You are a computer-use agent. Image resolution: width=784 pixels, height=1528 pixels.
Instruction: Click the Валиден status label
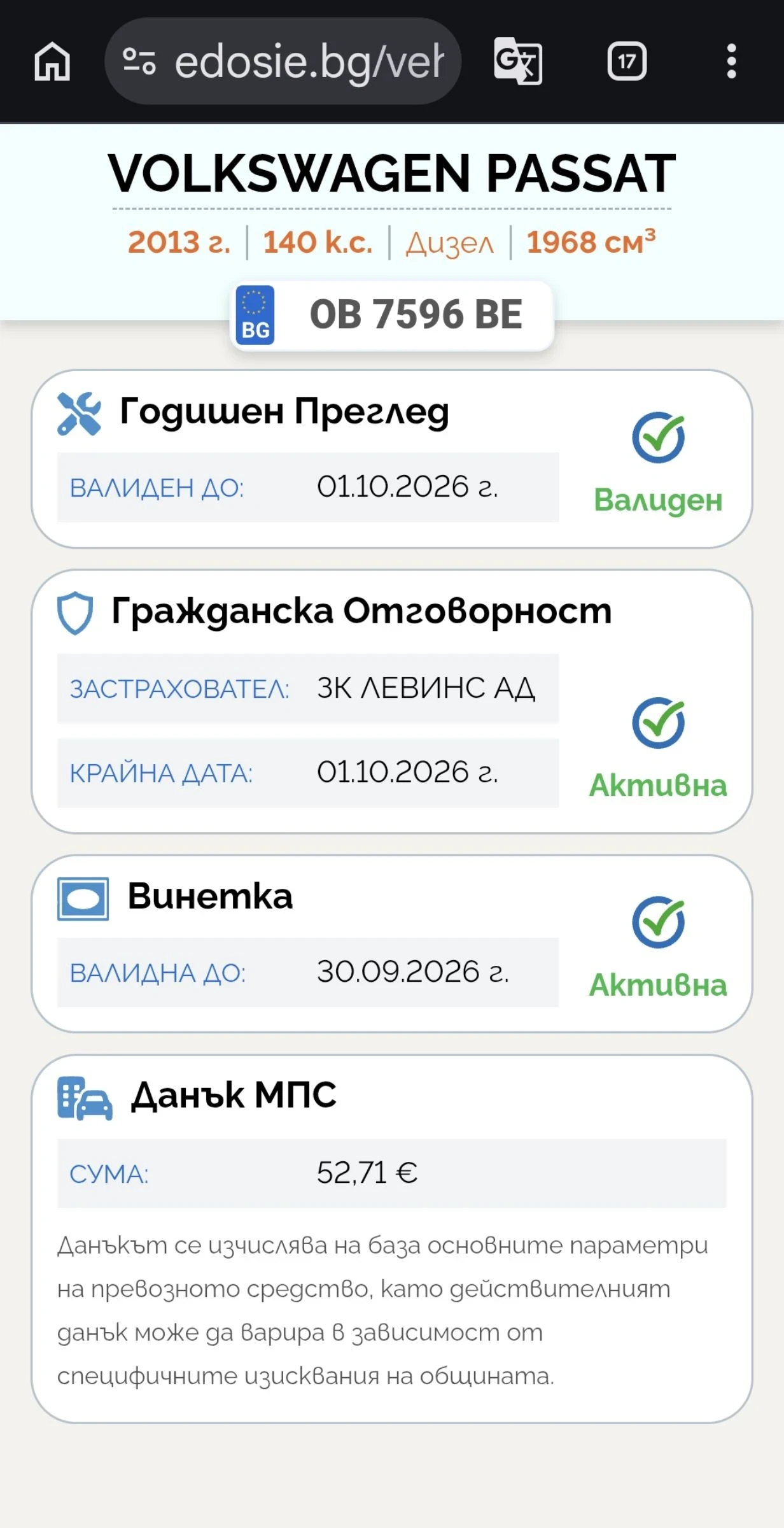pyautogui.click(x=657, y=501)
